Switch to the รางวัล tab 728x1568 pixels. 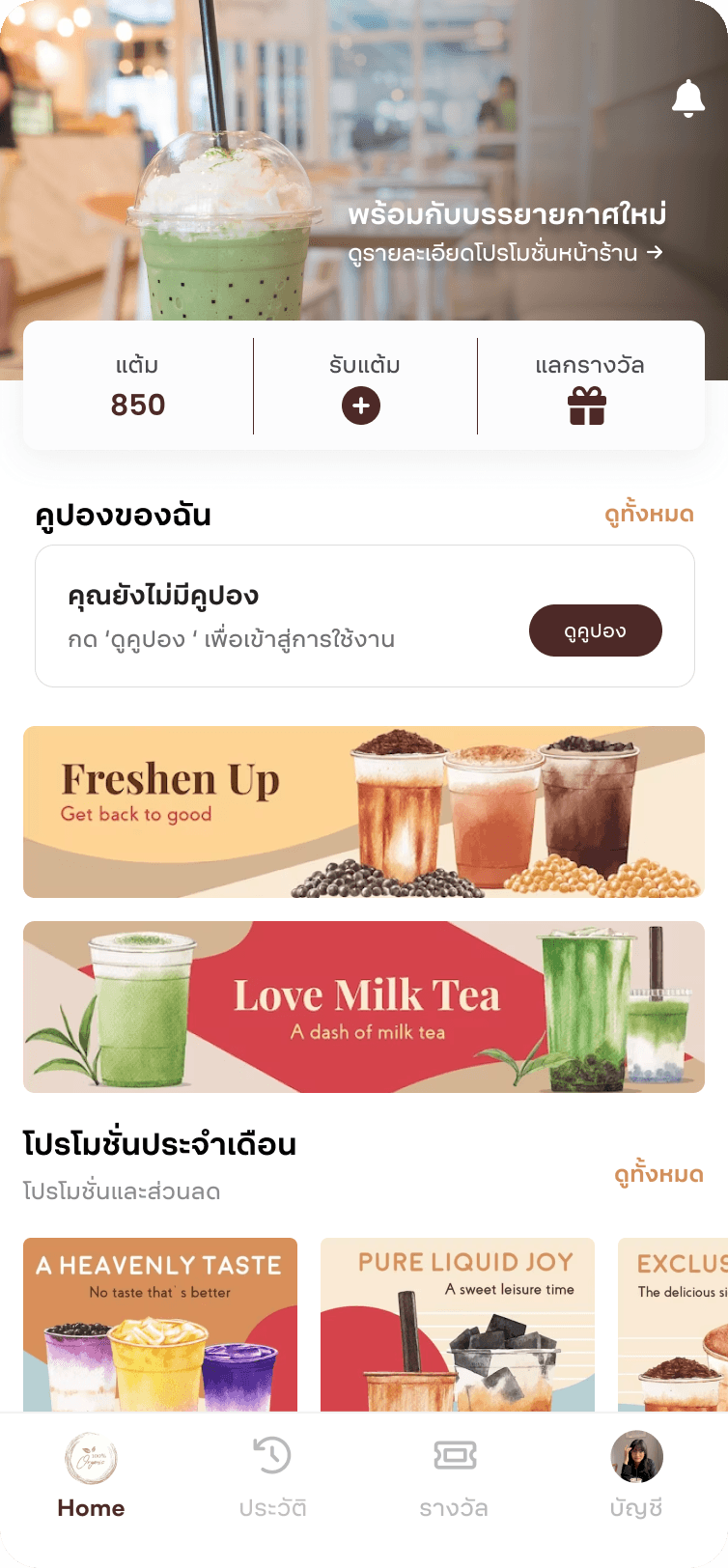coord(454,1475)
